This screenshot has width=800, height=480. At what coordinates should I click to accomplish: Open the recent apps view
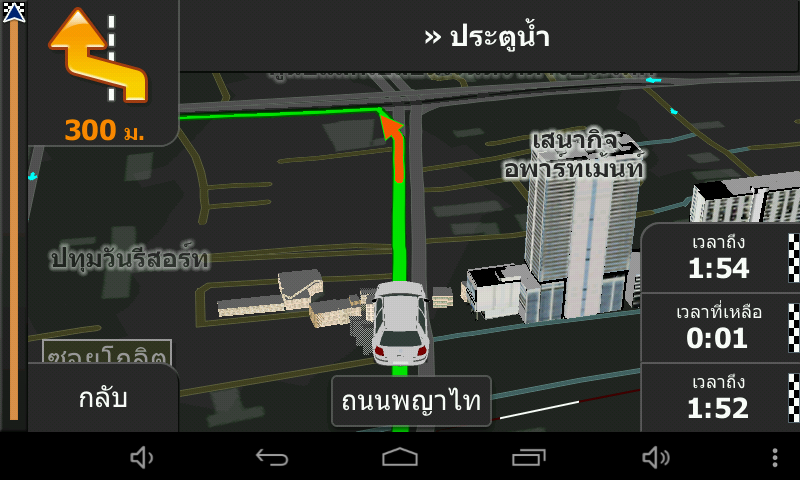point(528,458)
